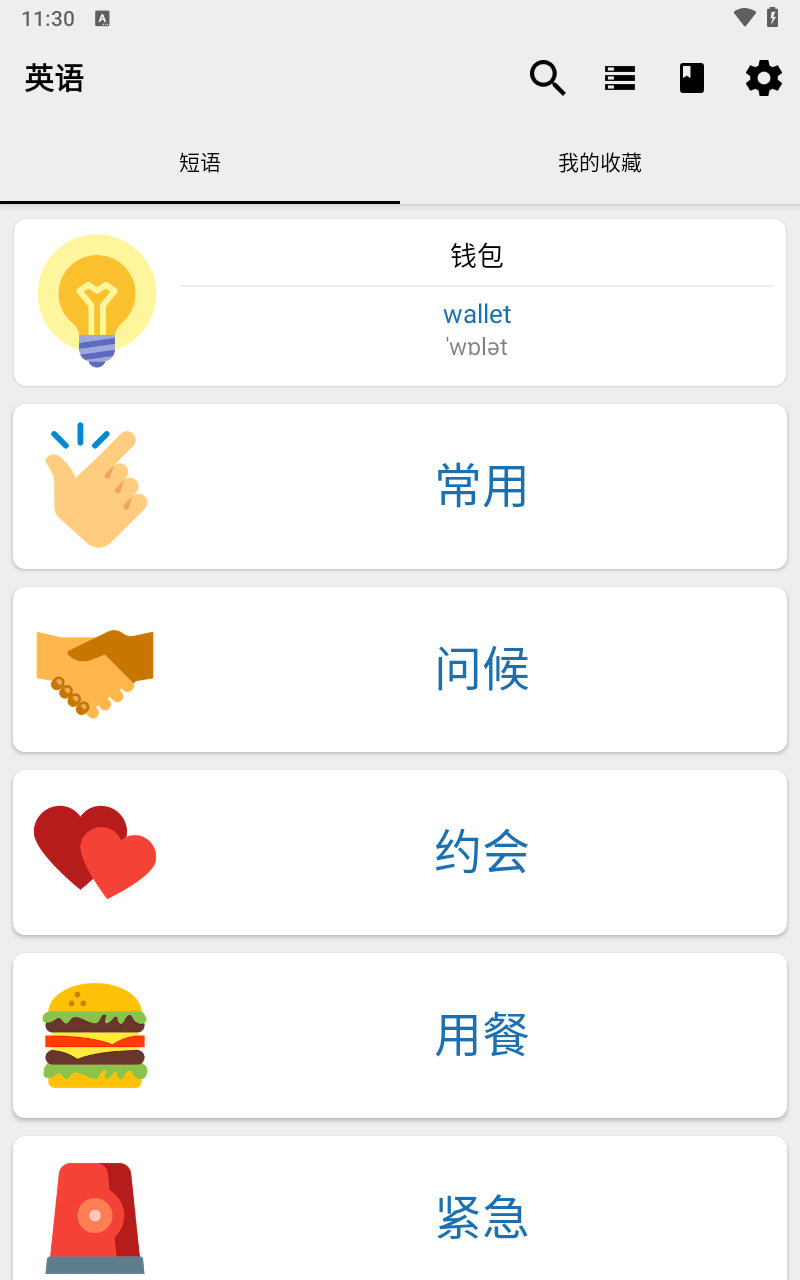Open the 钱包 wallet word card
This screenshot has height=1280, width=800.
pos(400,302)
